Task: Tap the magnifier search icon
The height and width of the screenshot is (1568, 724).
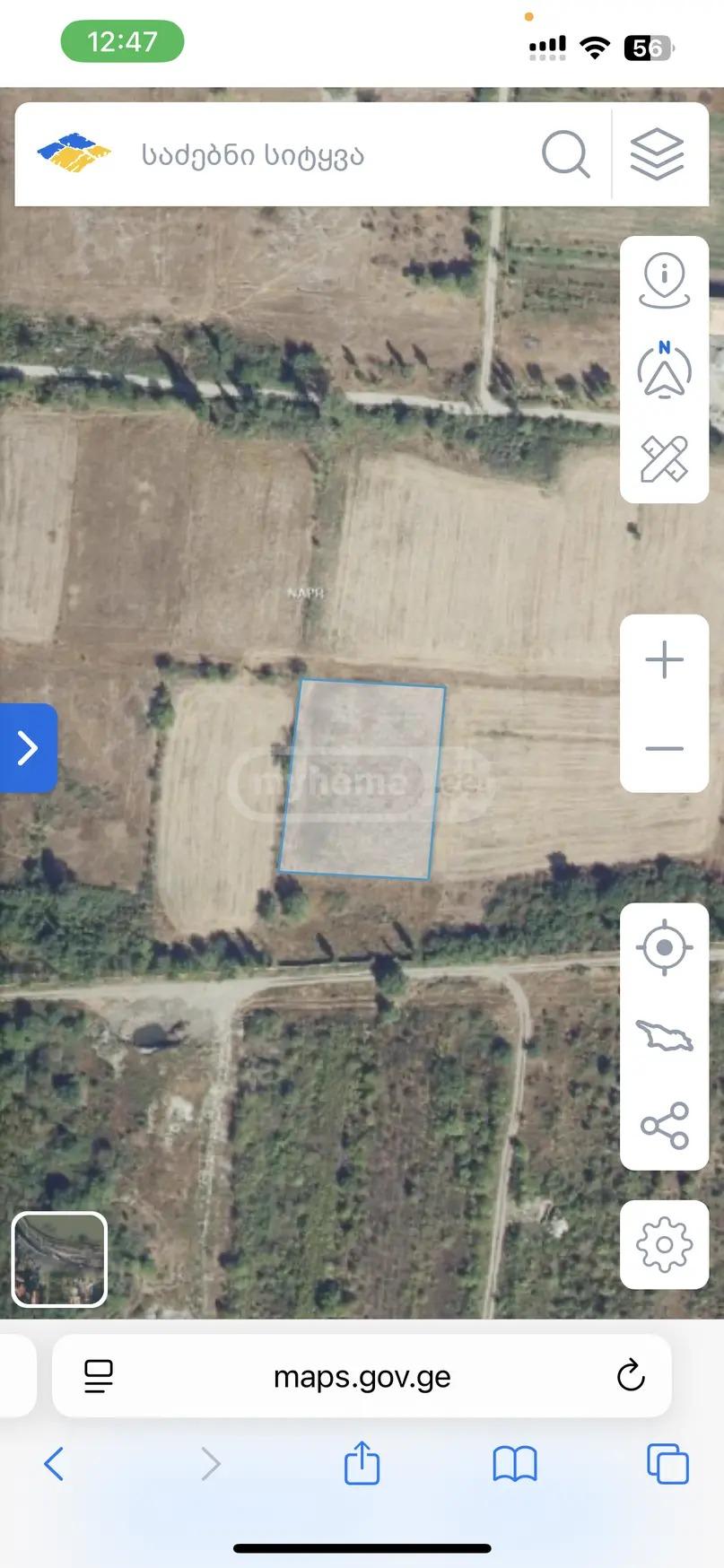Action: click(x=566, y=154)
